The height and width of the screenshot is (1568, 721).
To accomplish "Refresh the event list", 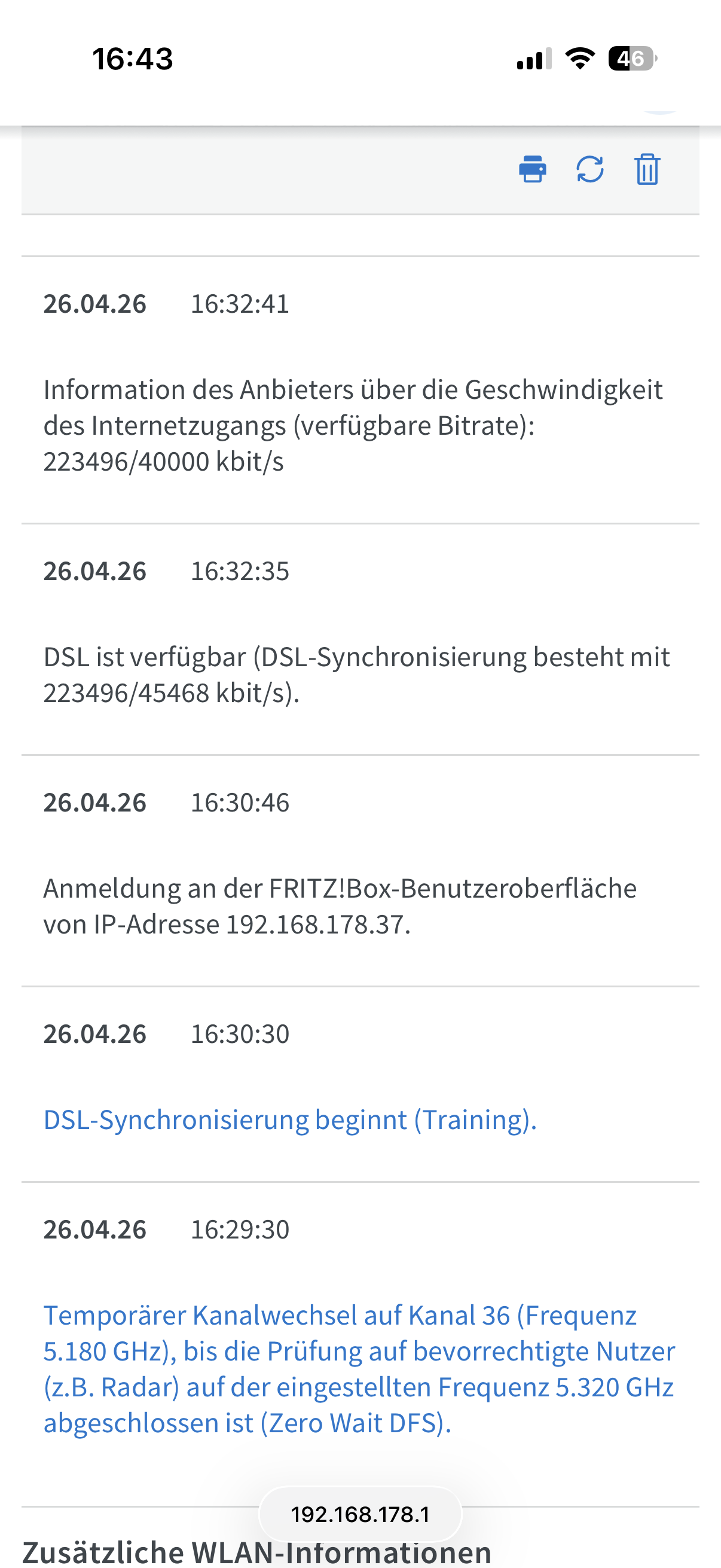I will (x=589, y=169).
